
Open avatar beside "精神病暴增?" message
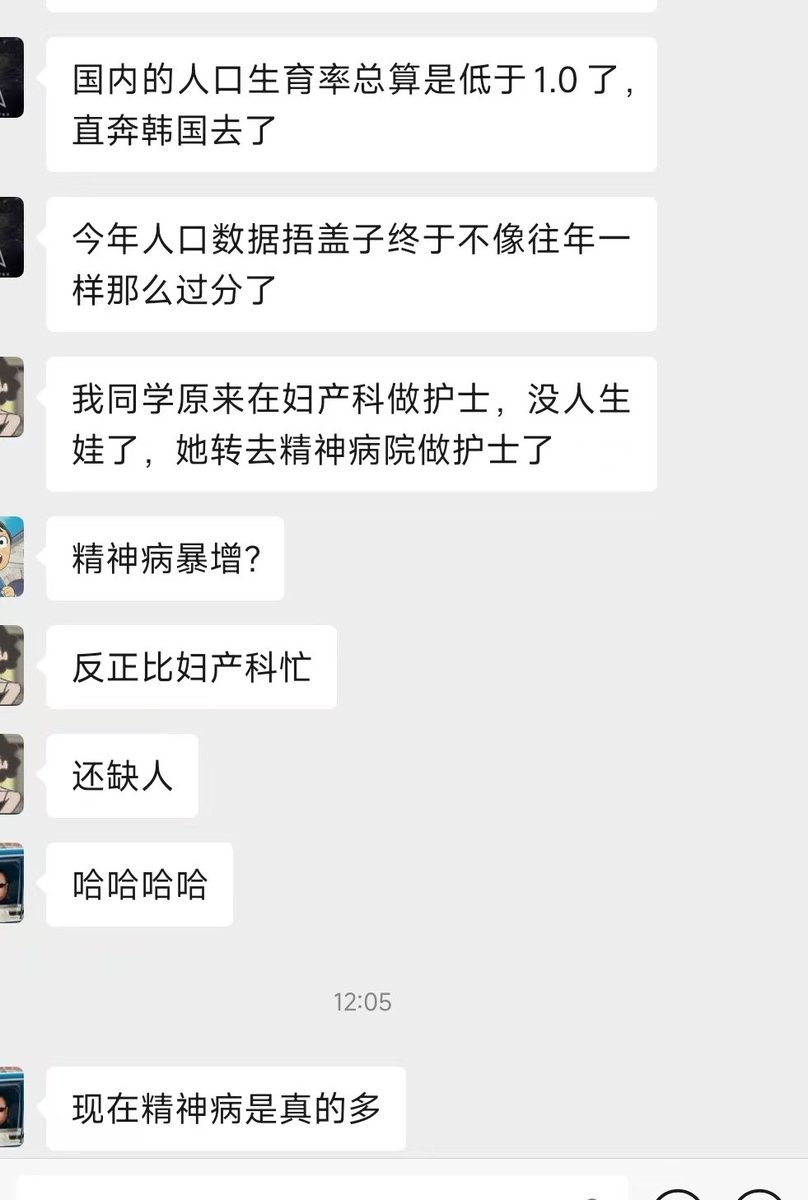click(10, 557)
